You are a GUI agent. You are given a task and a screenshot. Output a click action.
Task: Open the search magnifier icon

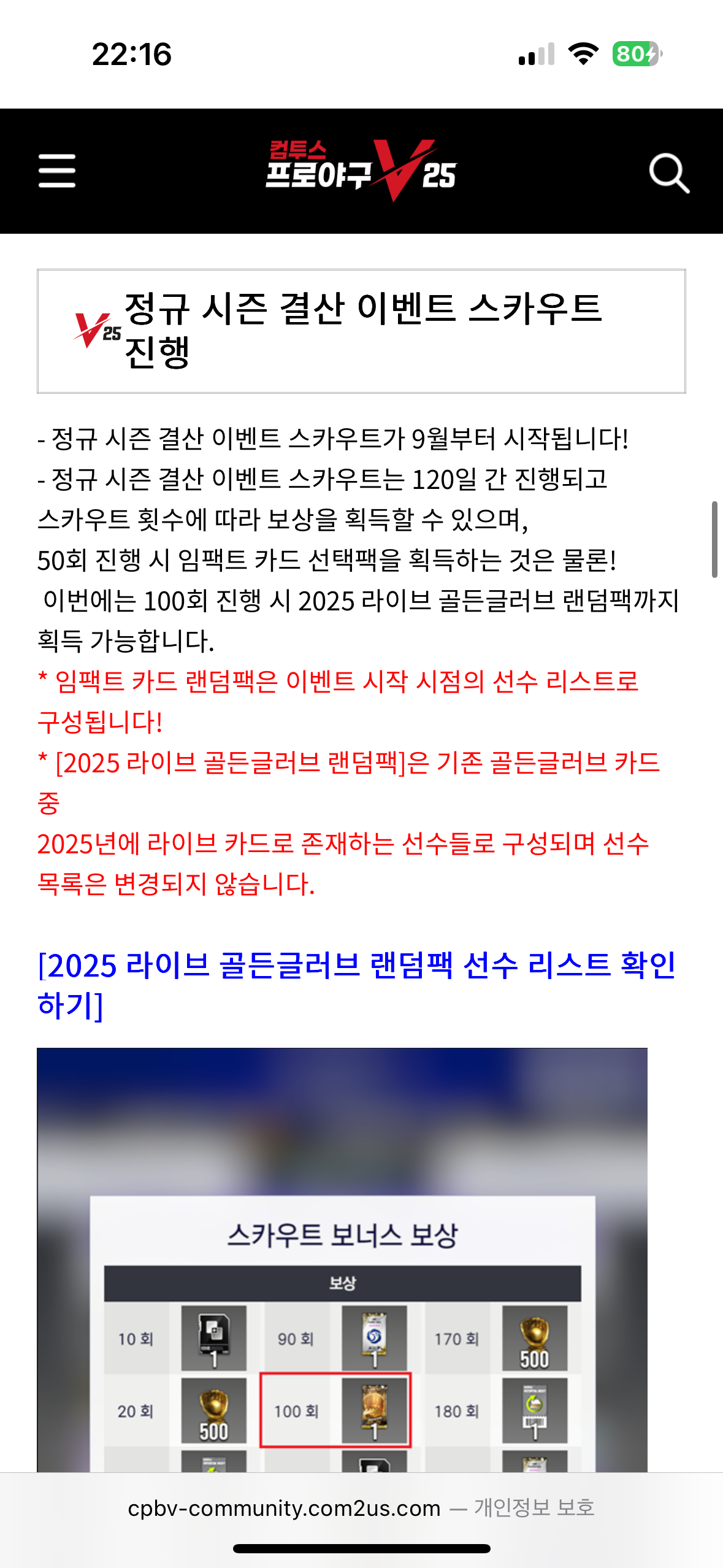(x=668, y=172)
